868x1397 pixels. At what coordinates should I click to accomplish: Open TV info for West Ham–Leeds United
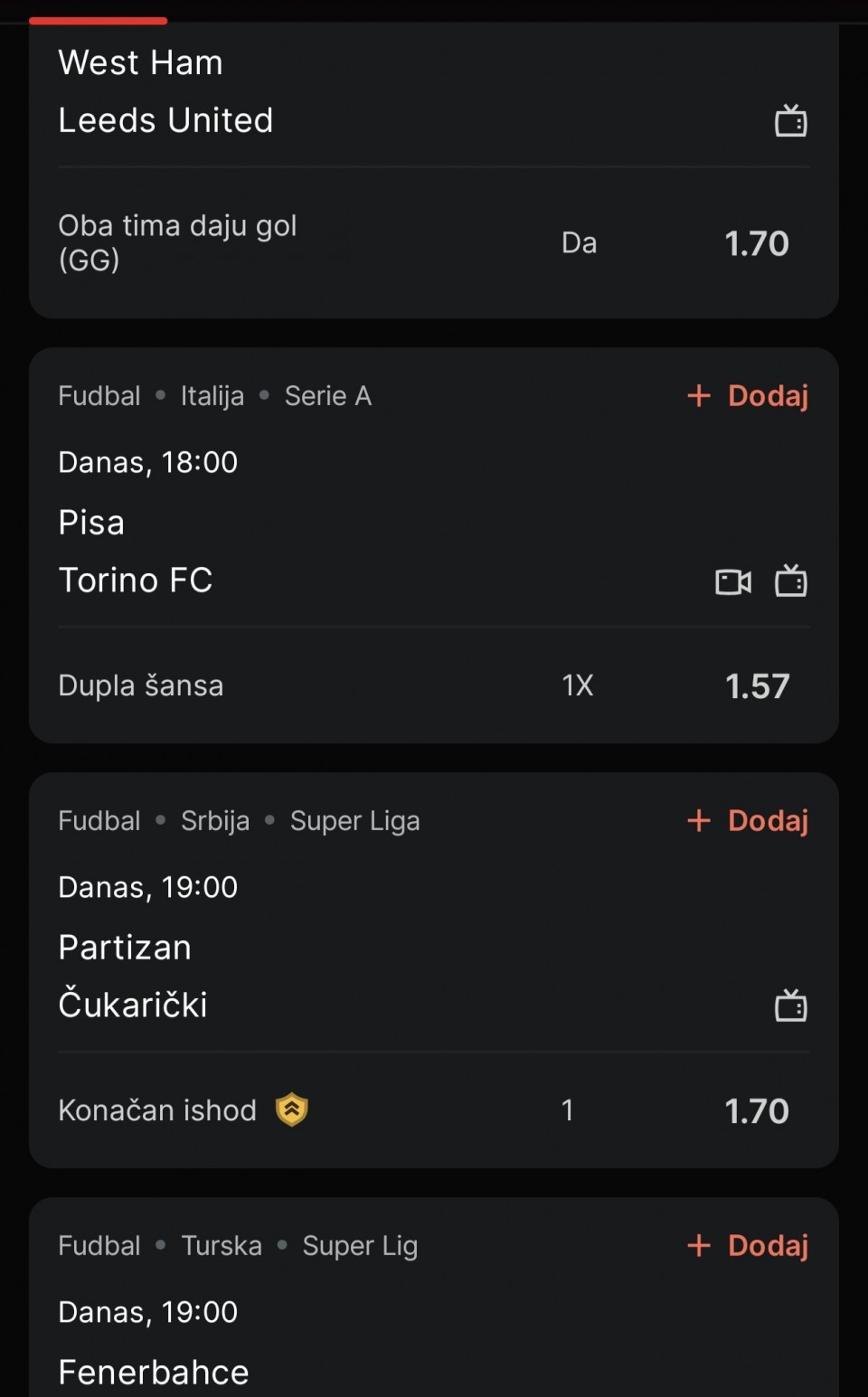(791, 121)
